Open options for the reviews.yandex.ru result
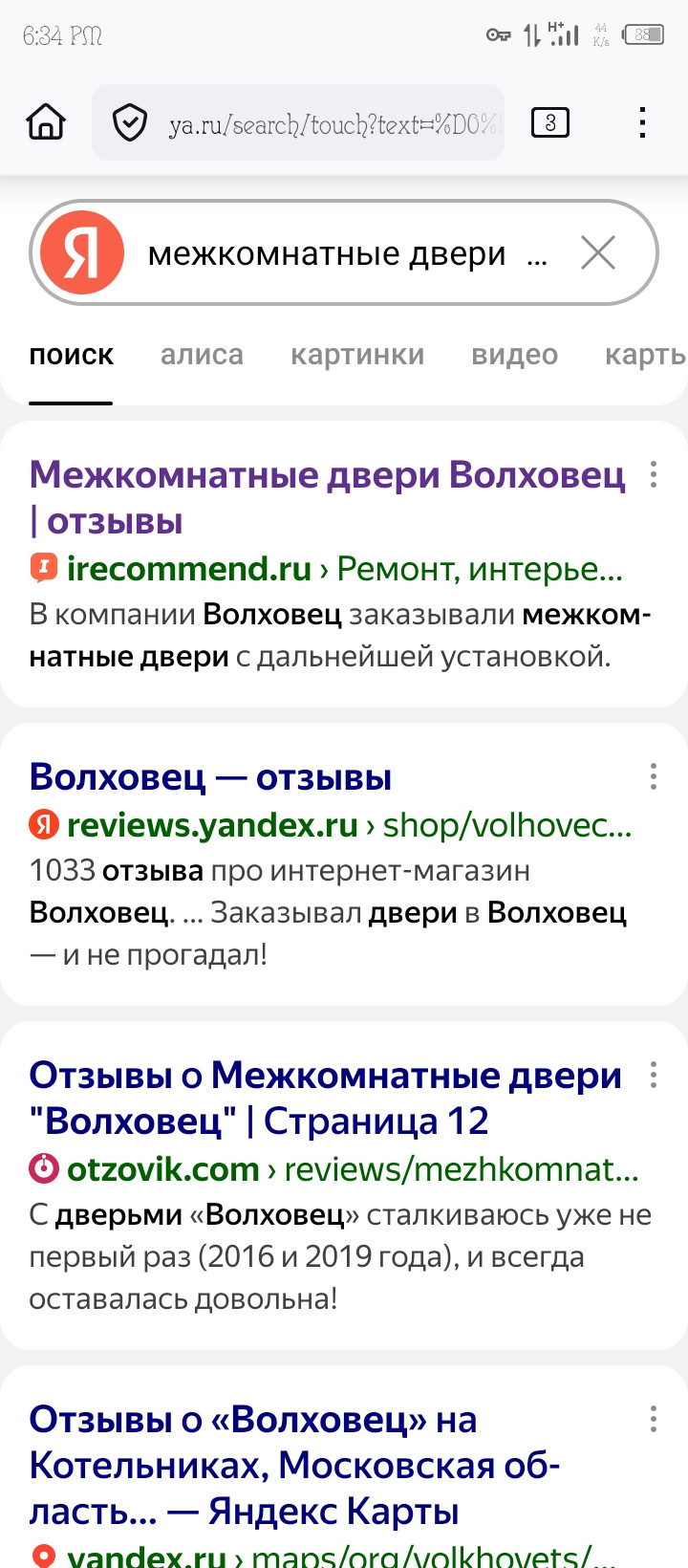The image size is (688, 1568). 654,776
